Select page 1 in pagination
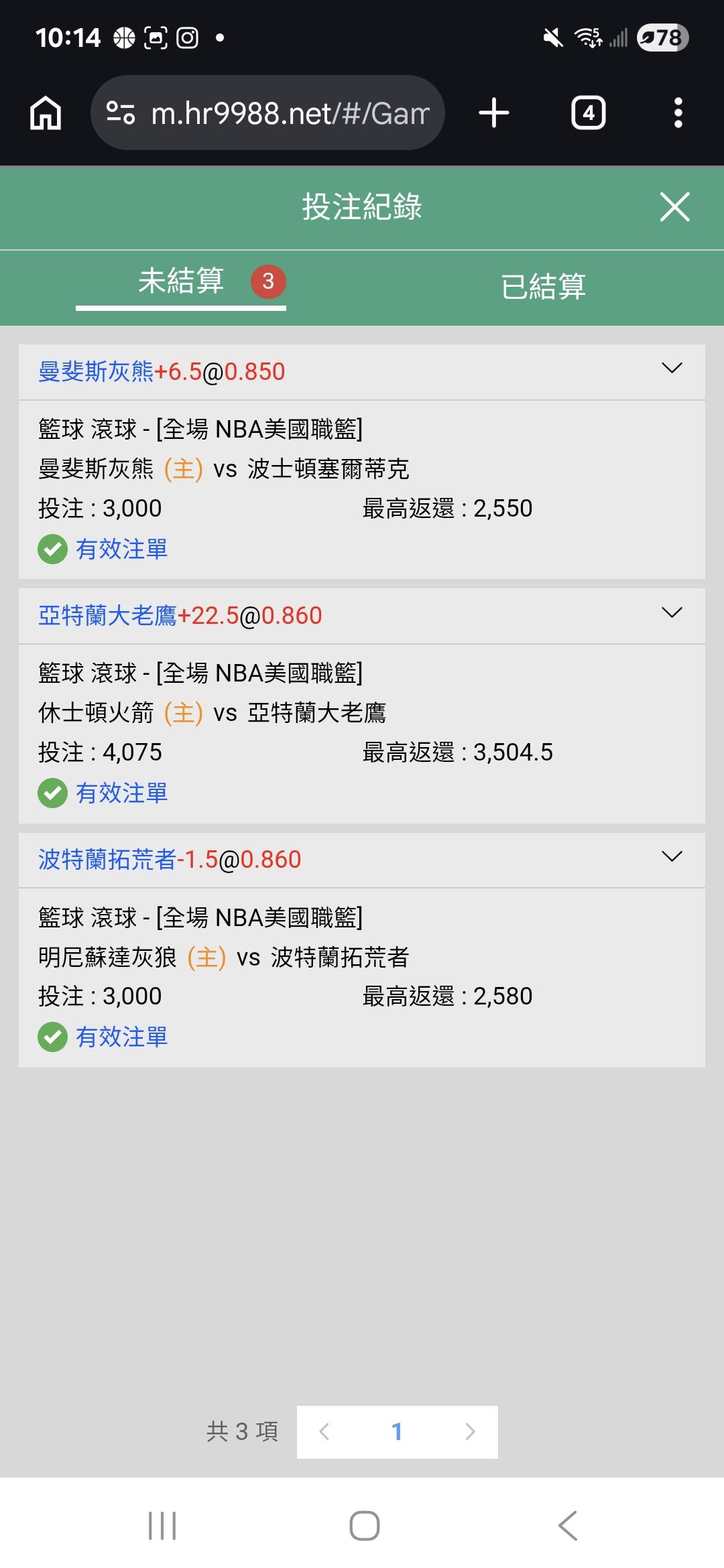The width and height of the screenshot is (724, 1568). (x=397, y=1432)
